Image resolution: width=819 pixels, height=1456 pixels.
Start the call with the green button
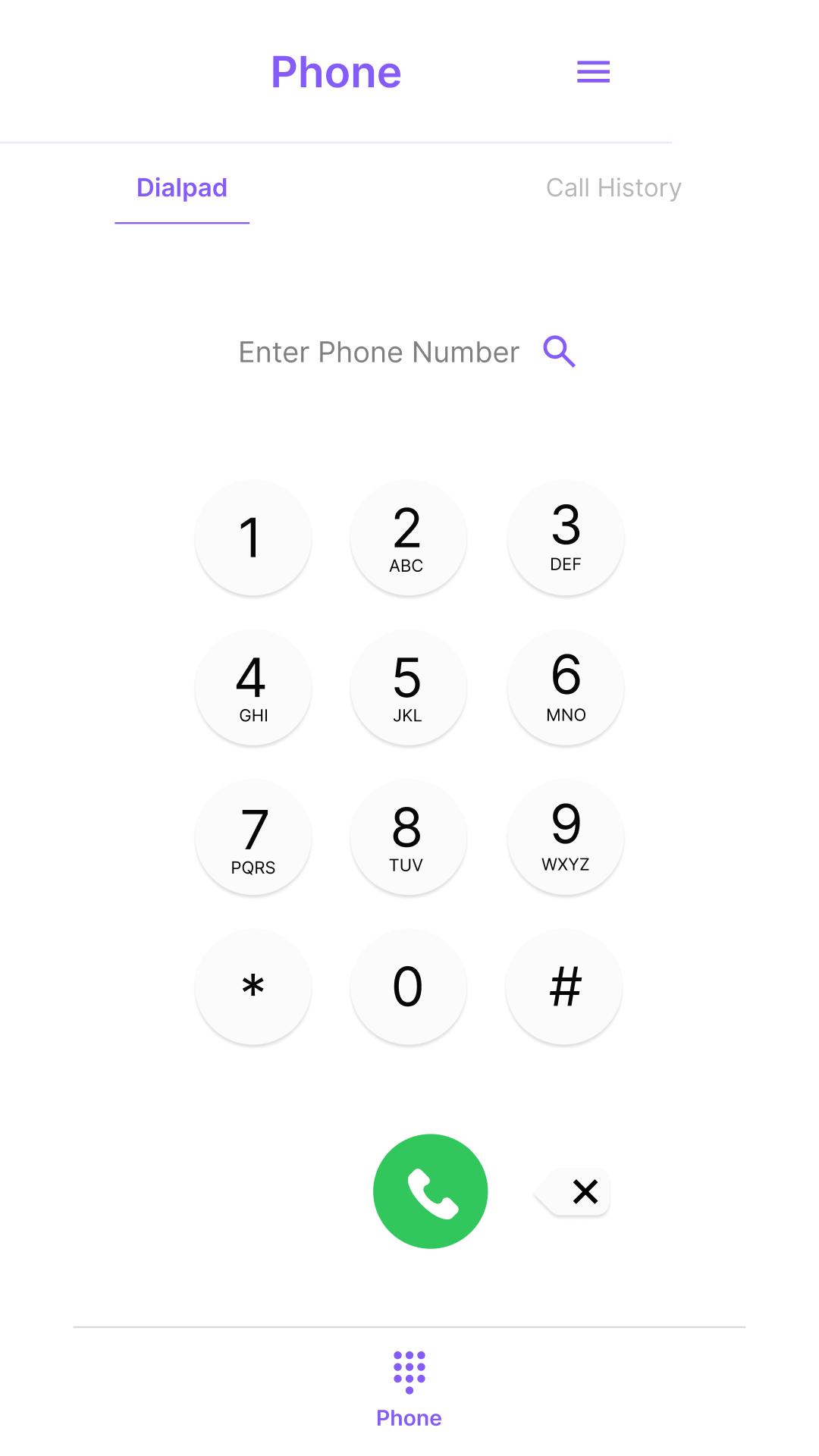(x=431, y=1191)
